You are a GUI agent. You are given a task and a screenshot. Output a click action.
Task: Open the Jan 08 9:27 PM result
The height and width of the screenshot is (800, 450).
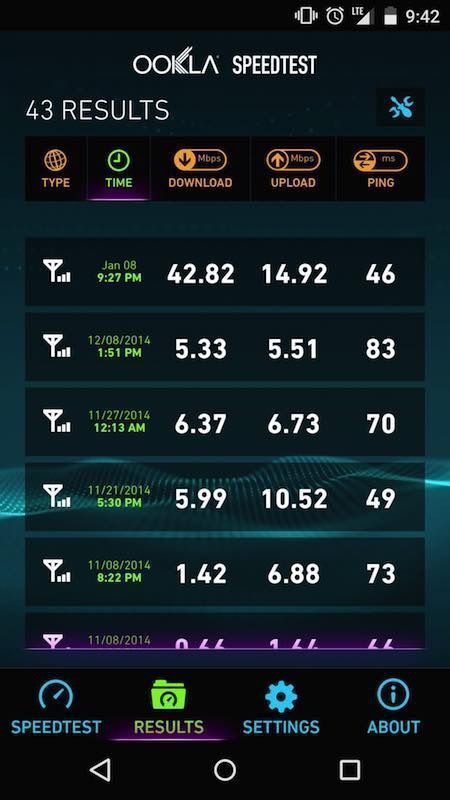[x=225, y=272]
